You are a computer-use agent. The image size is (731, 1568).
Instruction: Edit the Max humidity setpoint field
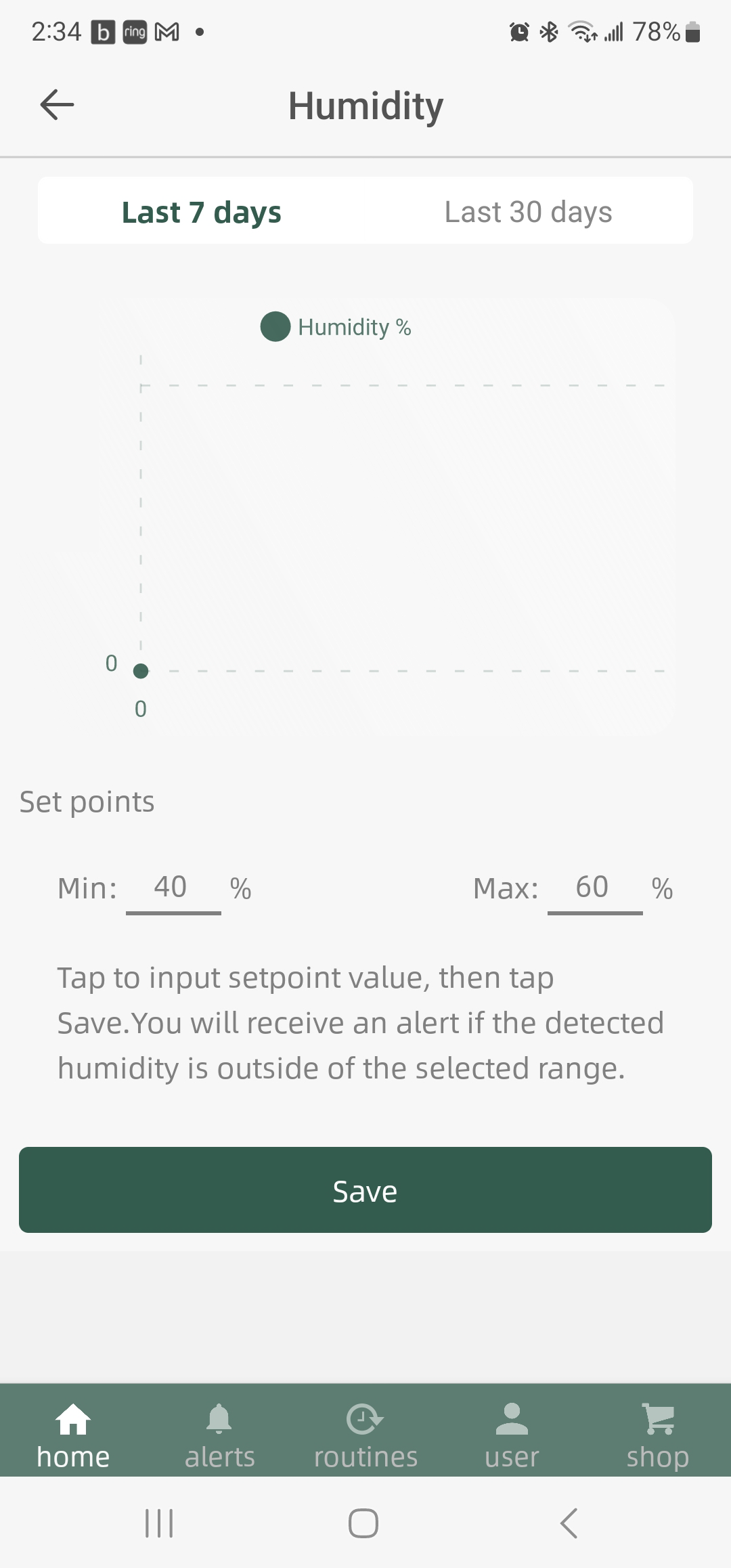pos(595,888)
